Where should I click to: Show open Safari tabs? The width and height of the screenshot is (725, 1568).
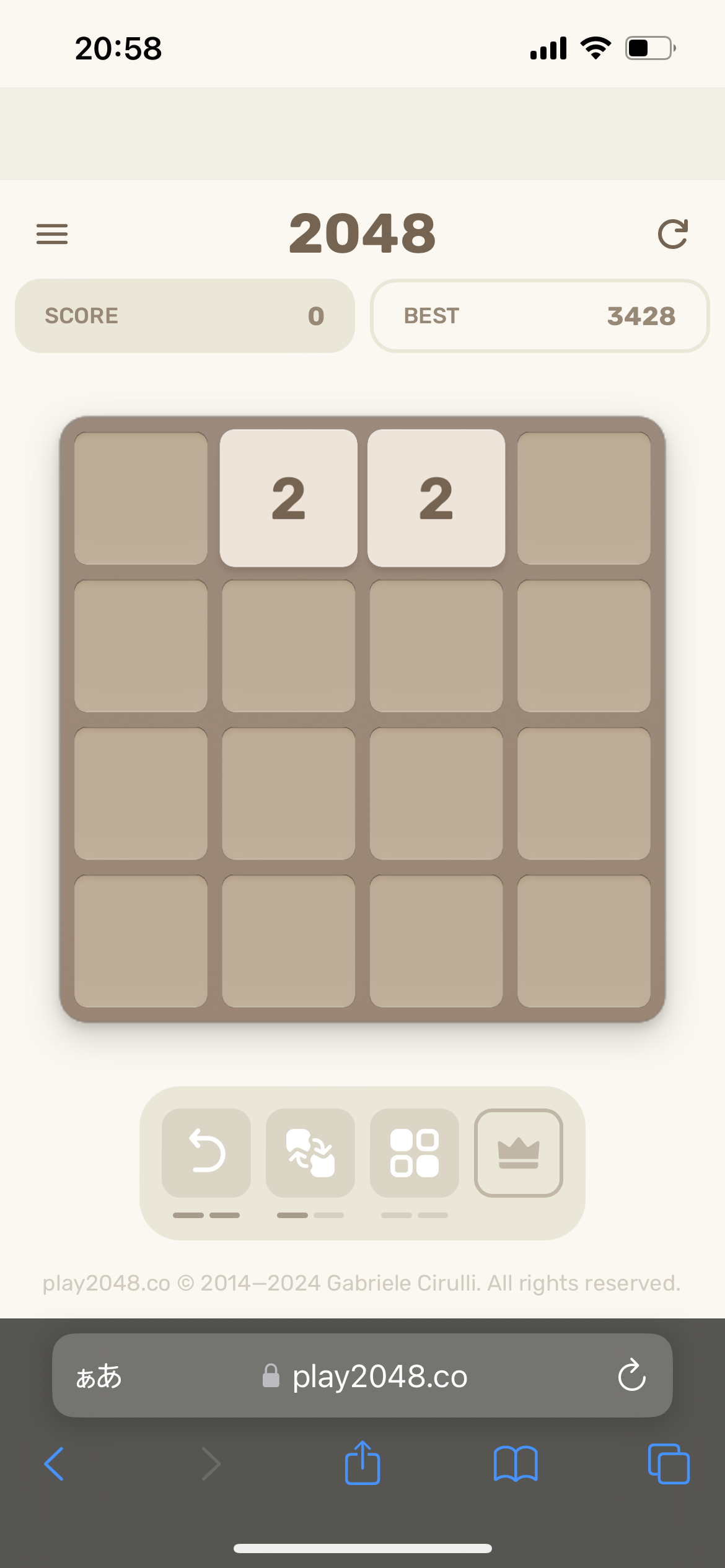(x=668, y=1464)
